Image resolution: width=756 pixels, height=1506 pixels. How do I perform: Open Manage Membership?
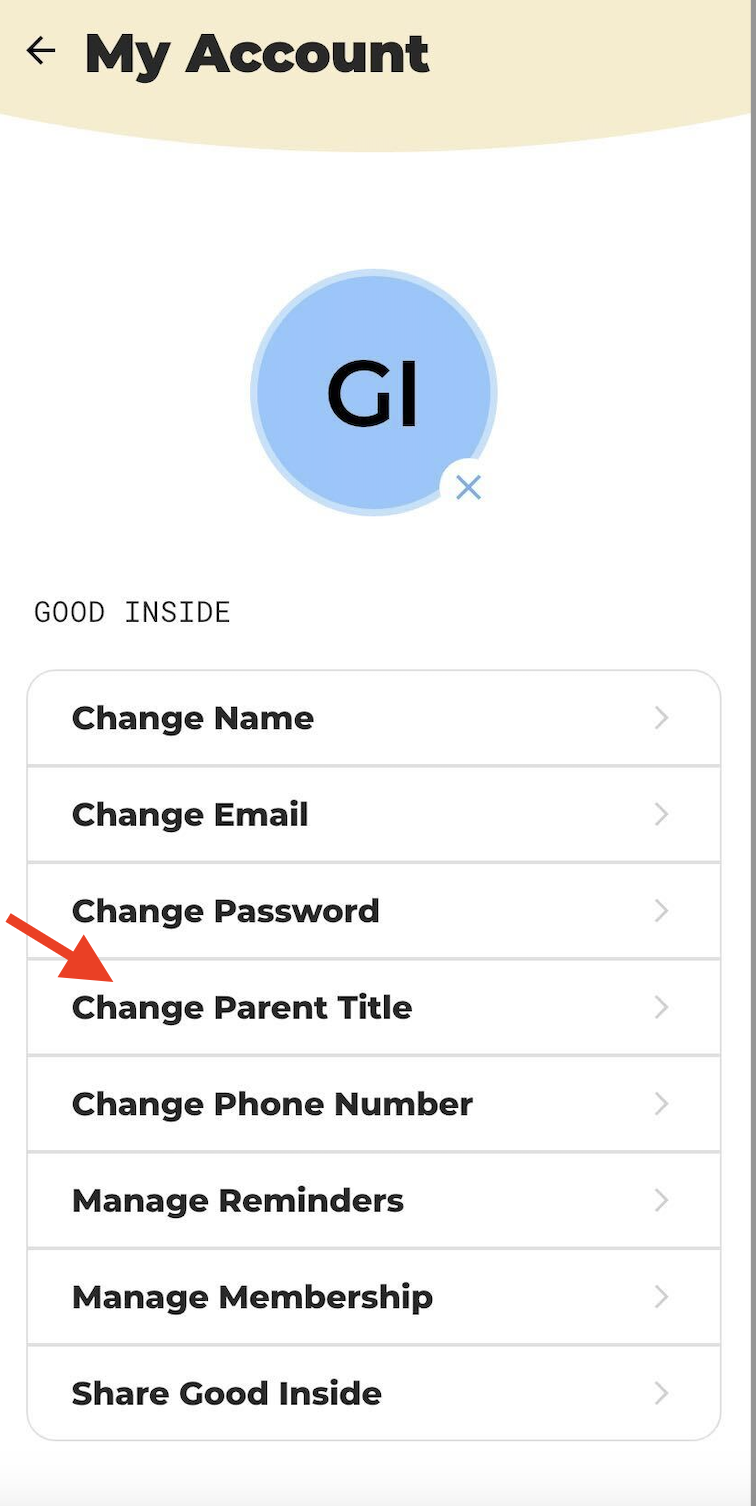tap(373, 1297)
